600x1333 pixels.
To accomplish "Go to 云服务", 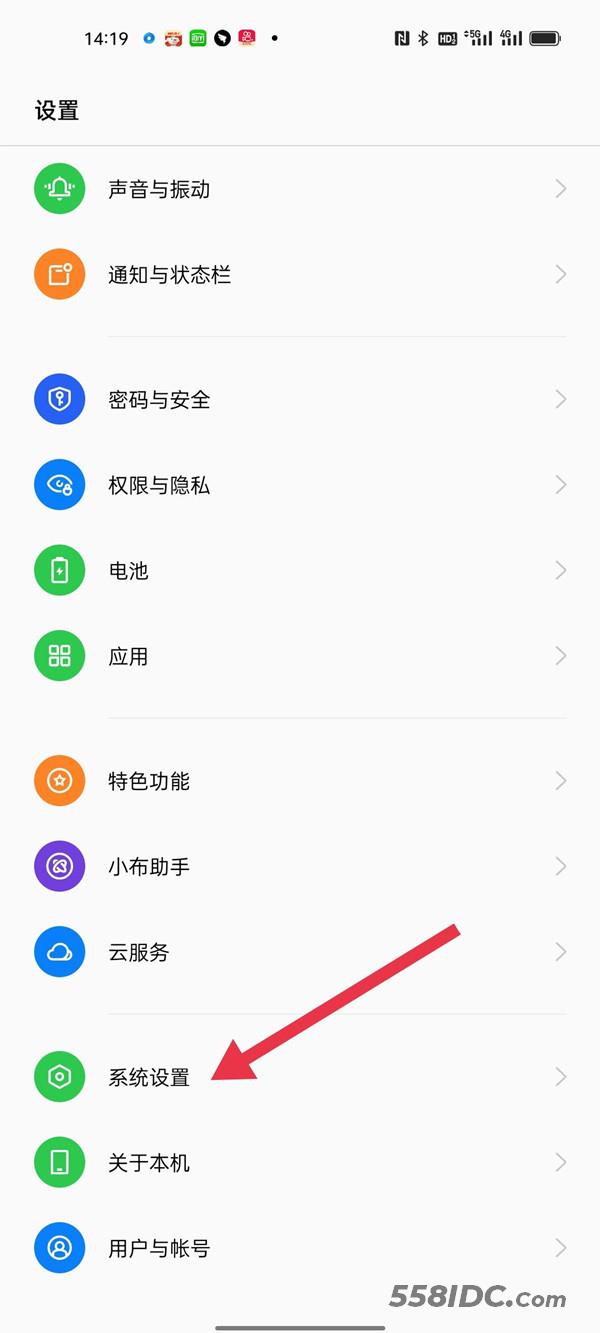I will click(300, 952).
